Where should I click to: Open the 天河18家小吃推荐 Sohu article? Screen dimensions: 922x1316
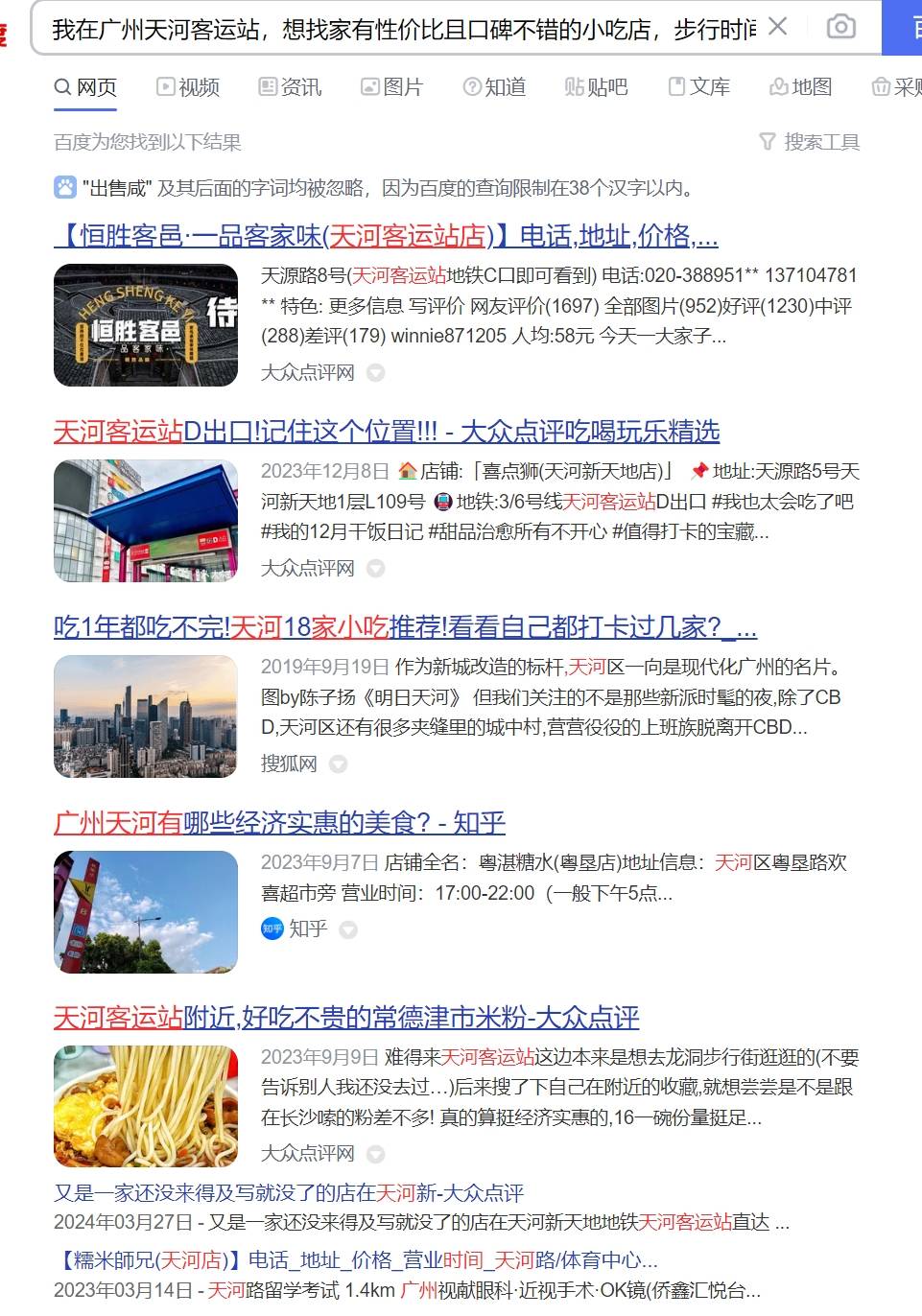coord(405,627)
